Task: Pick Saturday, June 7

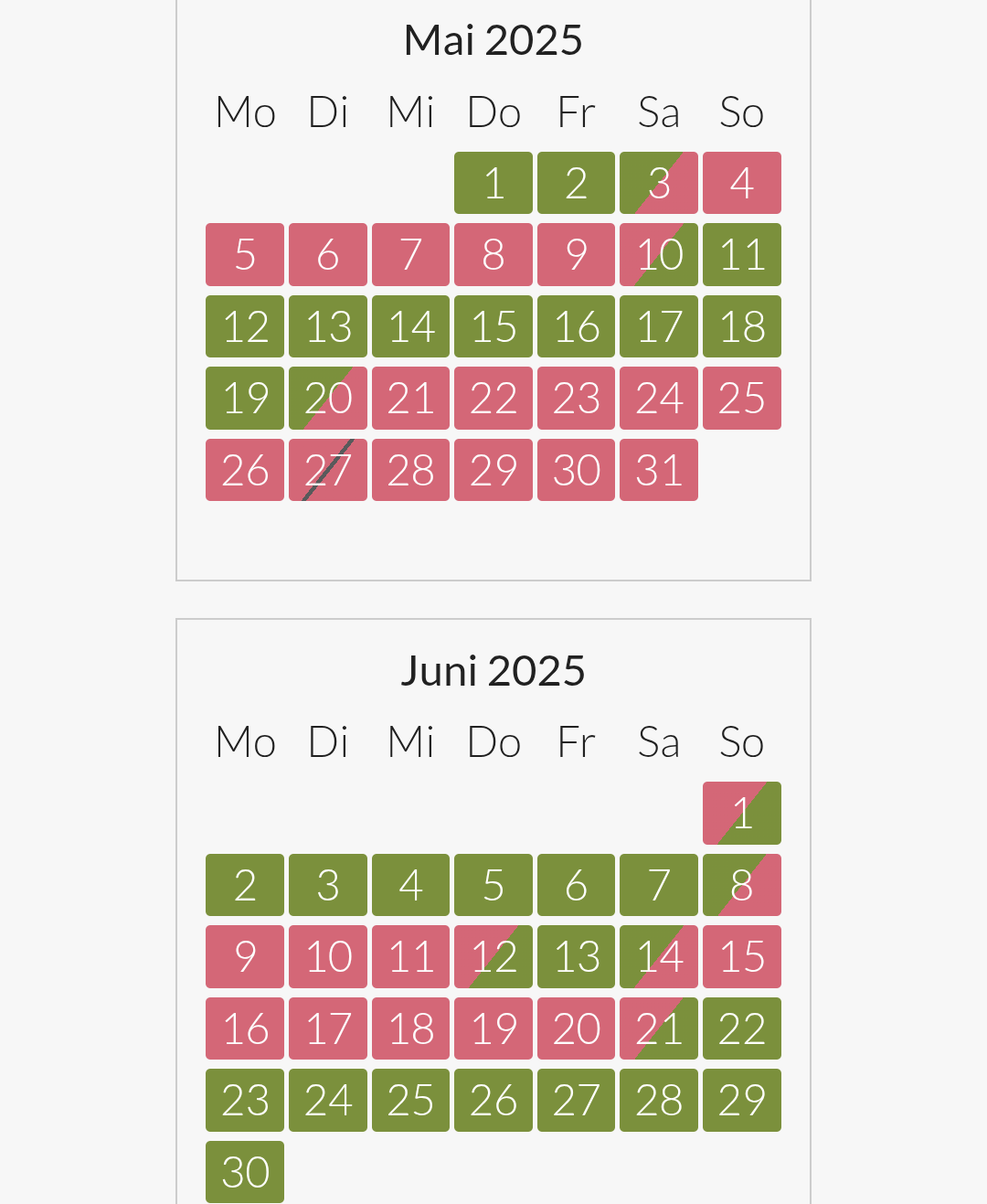Action: (x=659, y=885)
